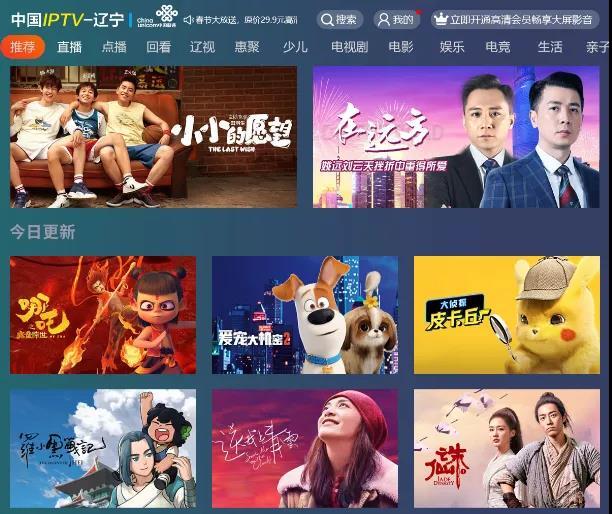This screenshot has width=612, height=514.
Task: Open 罗小黑战记 movie tile
Action: [103, 448]
